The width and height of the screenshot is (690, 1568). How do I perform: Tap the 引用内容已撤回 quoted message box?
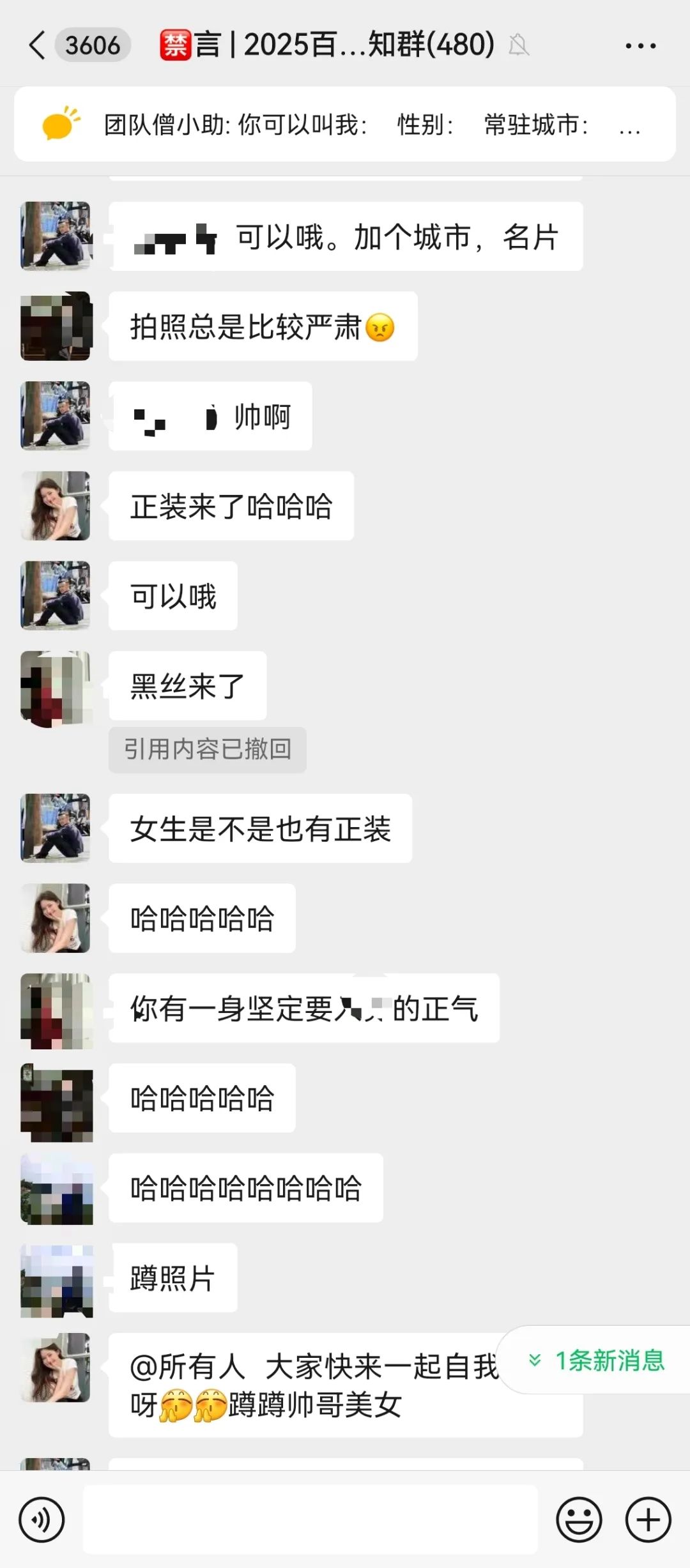tap(207, 749)
